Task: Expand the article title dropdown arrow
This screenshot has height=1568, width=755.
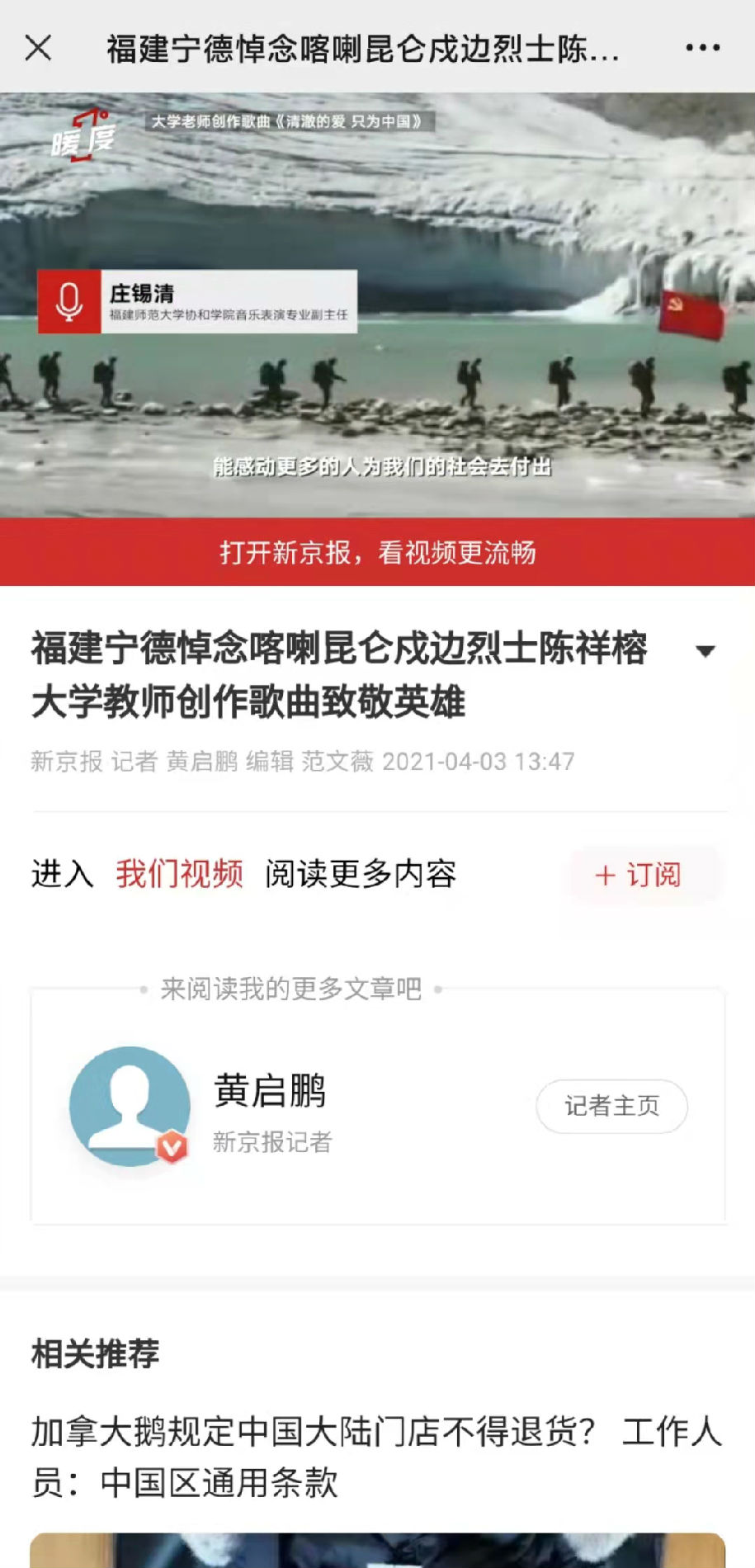Action: click(x=705, y=651)
